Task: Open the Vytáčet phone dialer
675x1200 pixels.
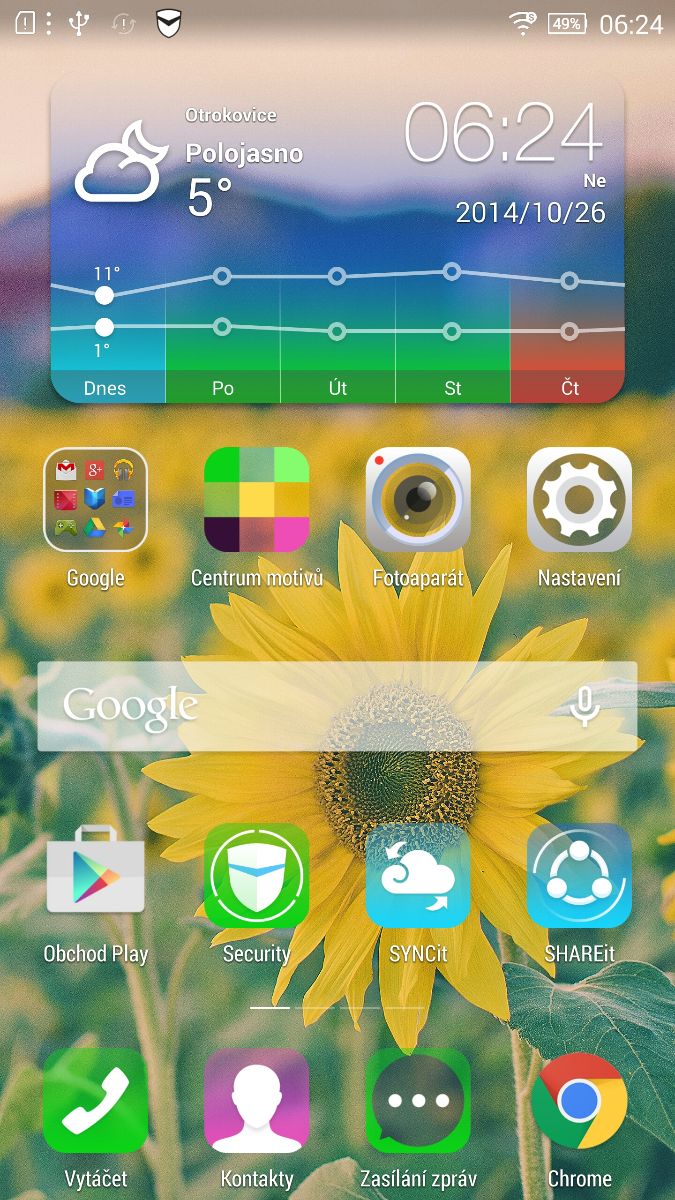Action: pos(96,1100)
